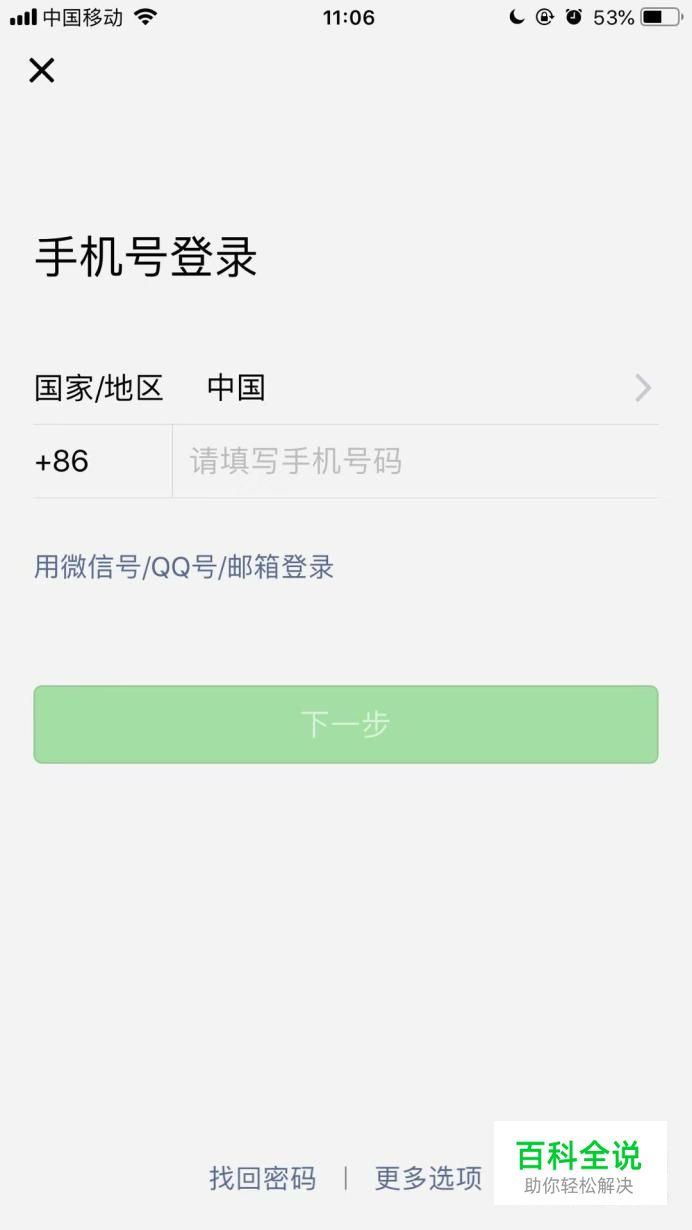Close the phone login screen
This screenshot has height=1230, width=692.
coord(41,70)
